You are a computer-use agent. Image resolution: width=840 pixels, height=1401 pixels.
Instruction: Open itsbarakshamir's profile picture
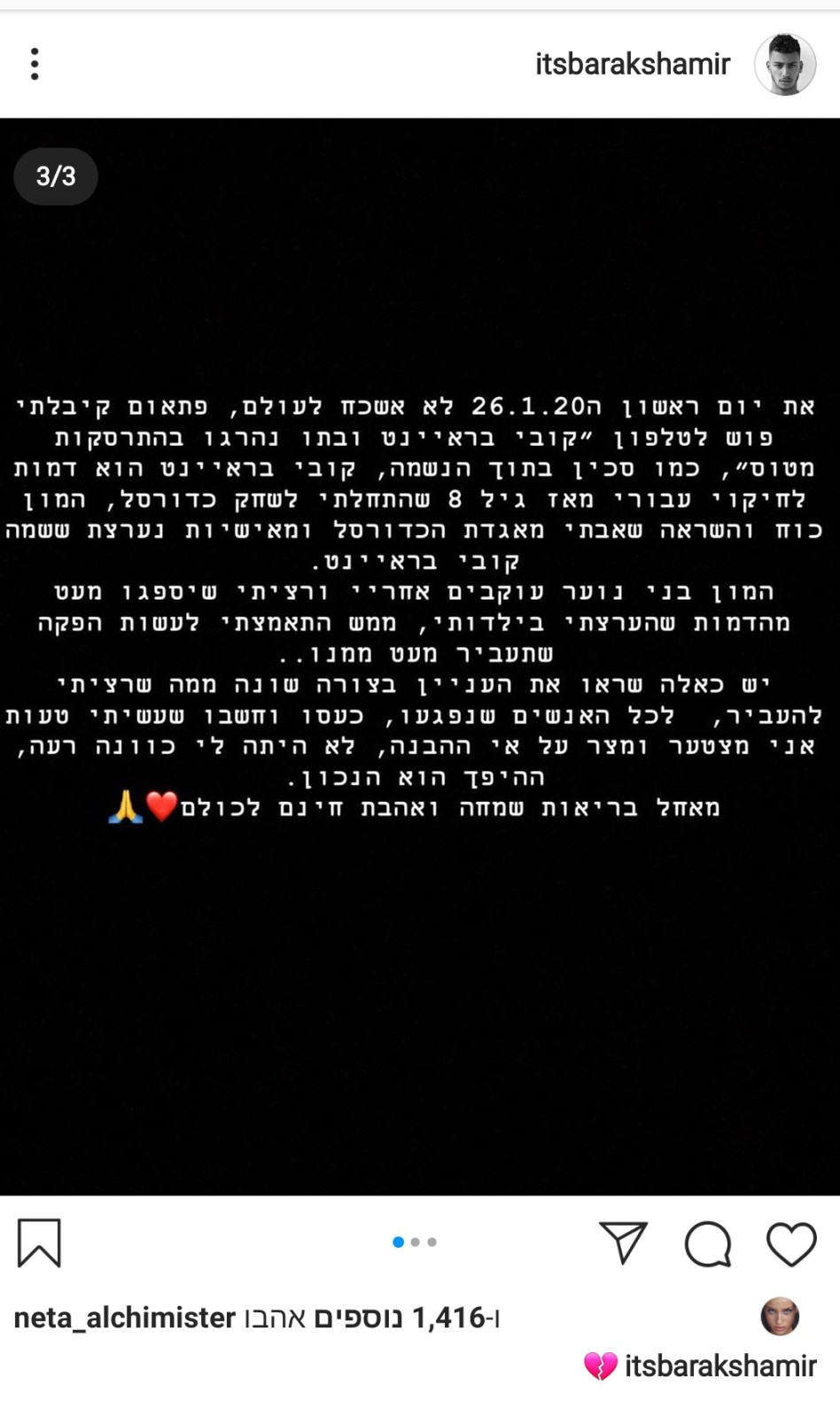pos(783,64)
